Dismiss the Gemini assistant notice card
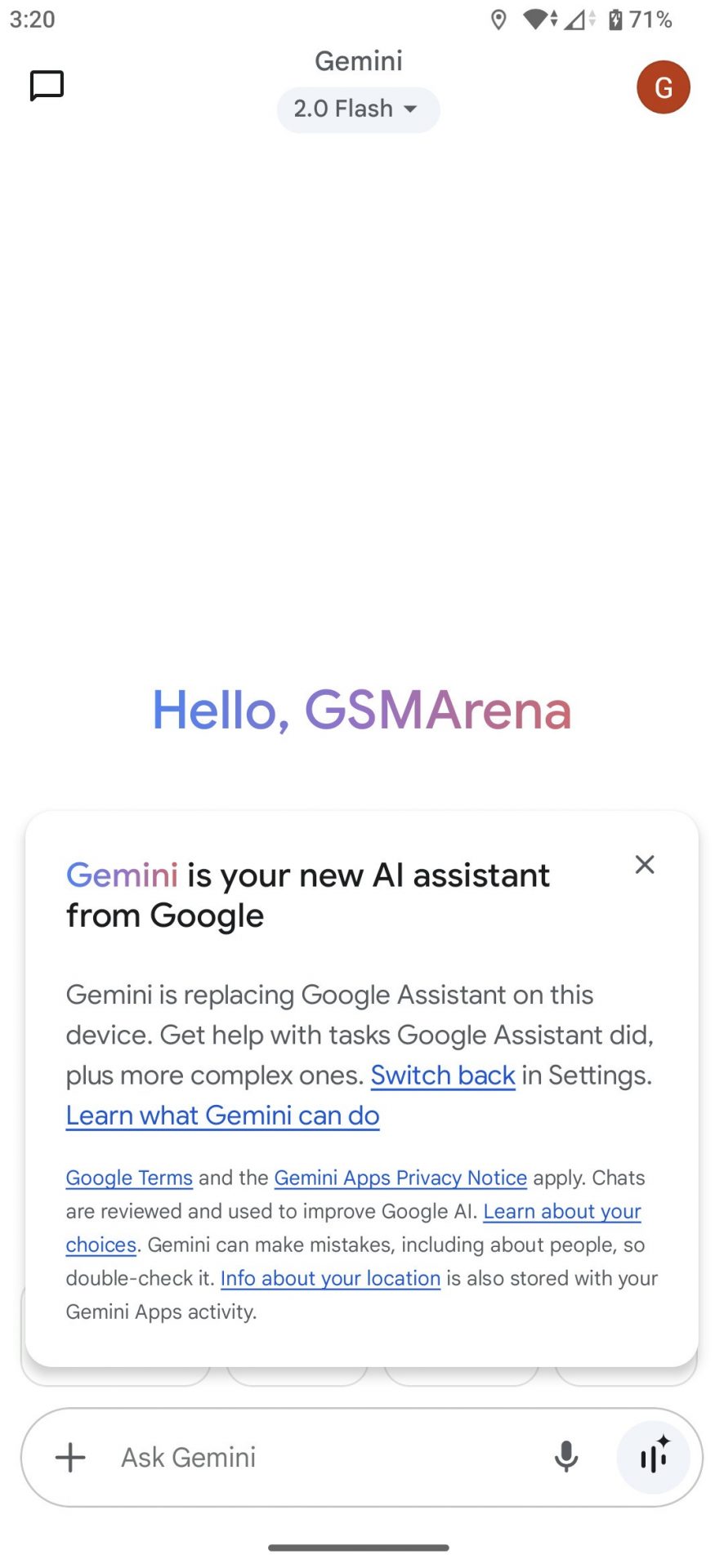The width and height of the screenshot is (724, 1568). click(644, 865)
